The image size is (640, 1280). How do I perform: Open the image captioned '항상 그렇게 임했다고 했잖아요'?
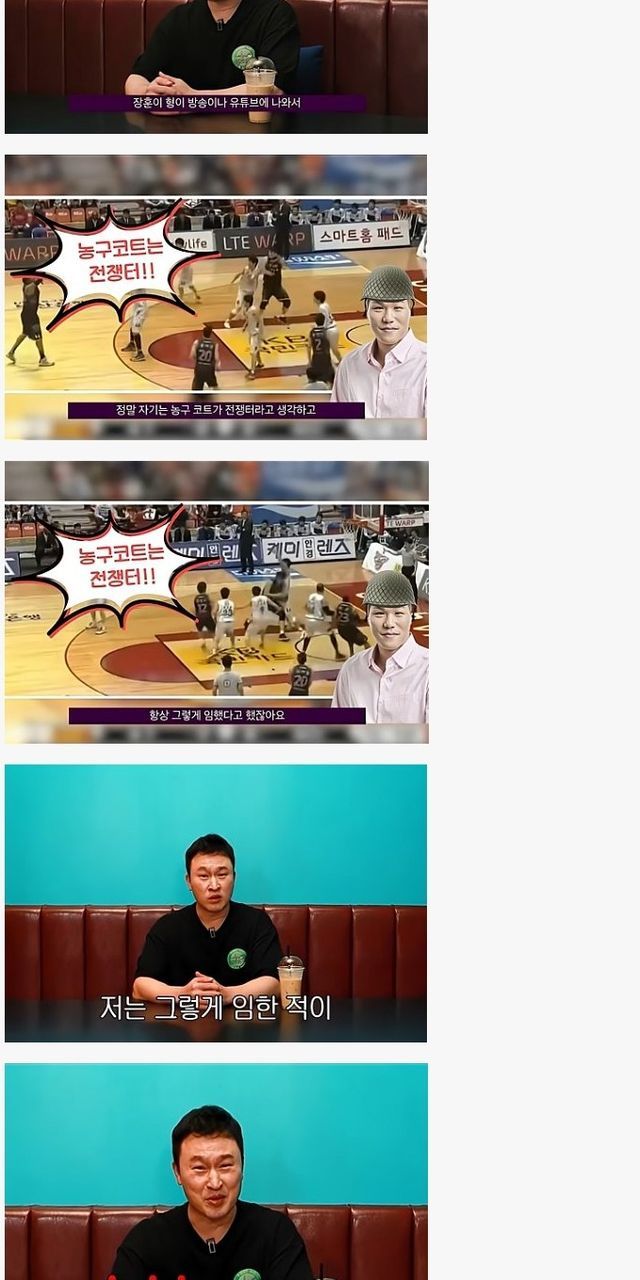(216, 602)
